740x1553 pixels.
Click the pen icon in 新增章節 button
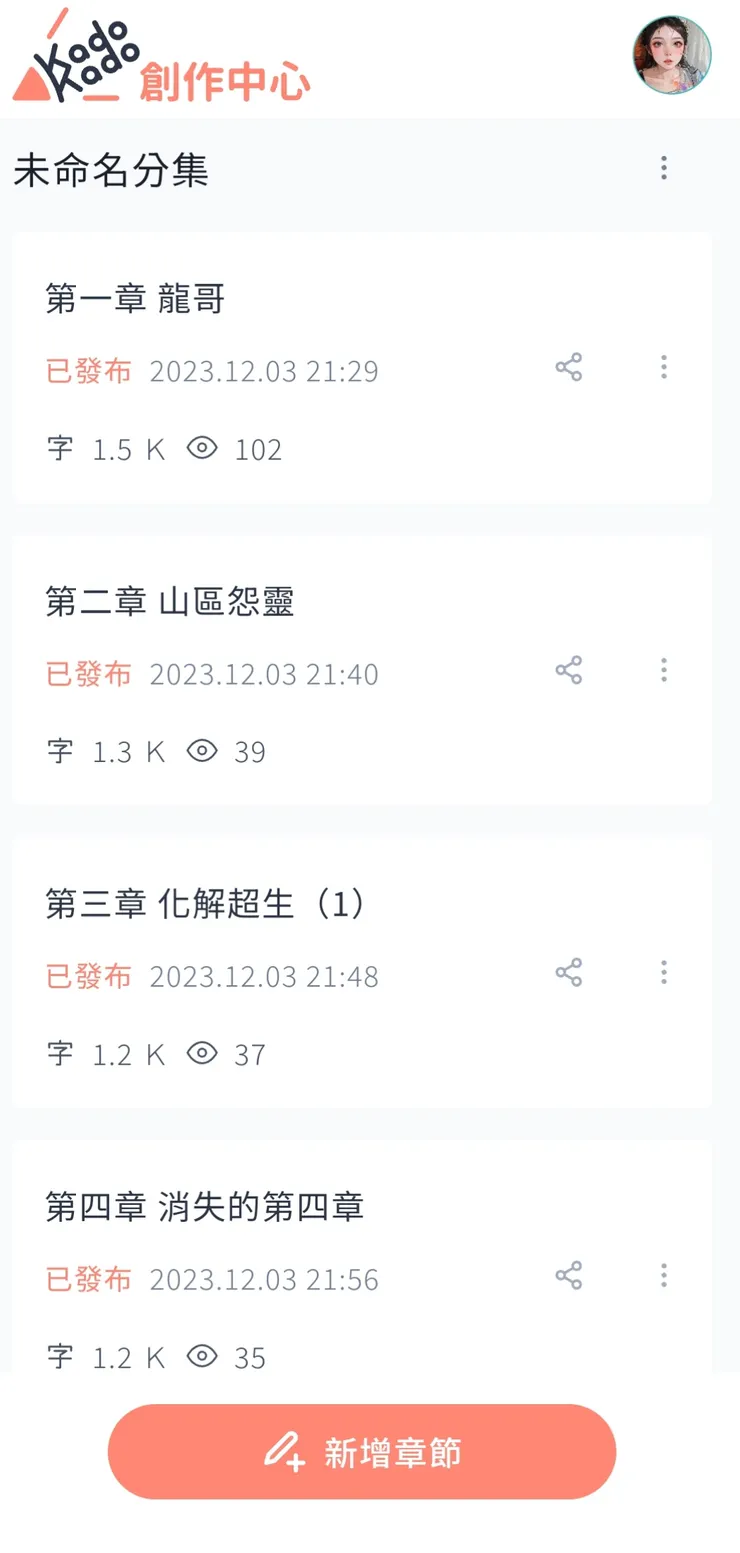tap(285, 1453)
